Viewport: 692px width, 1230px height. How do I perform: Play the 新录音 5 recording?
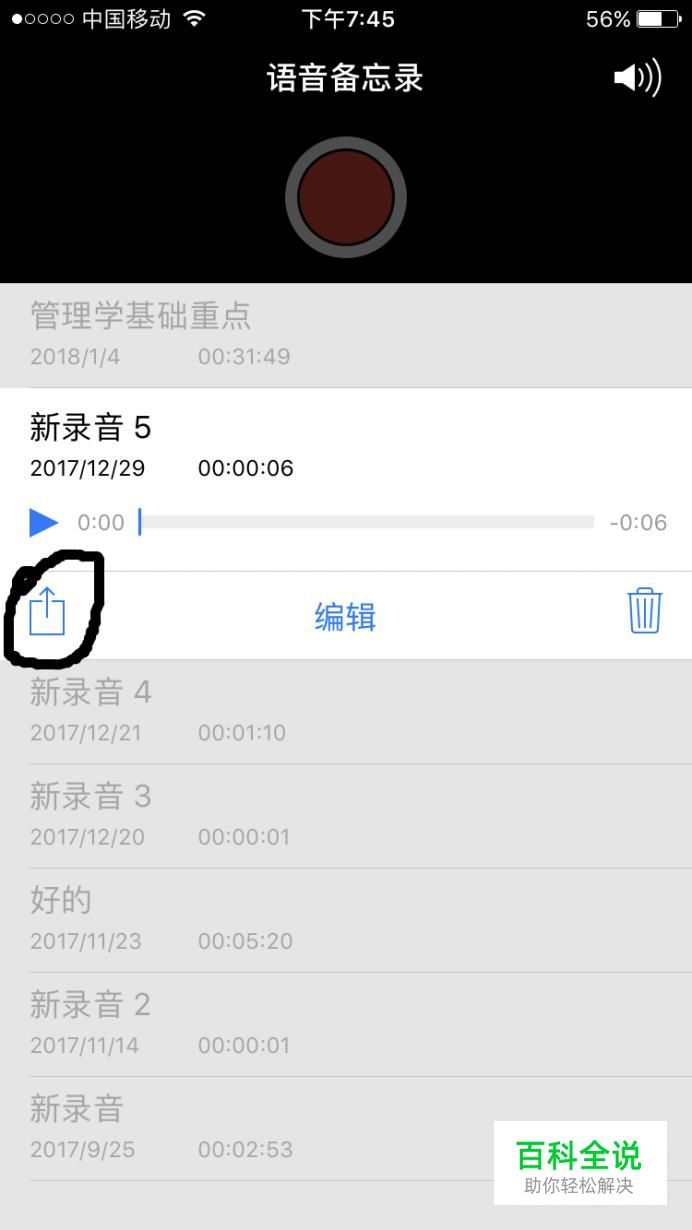[44, 522]
